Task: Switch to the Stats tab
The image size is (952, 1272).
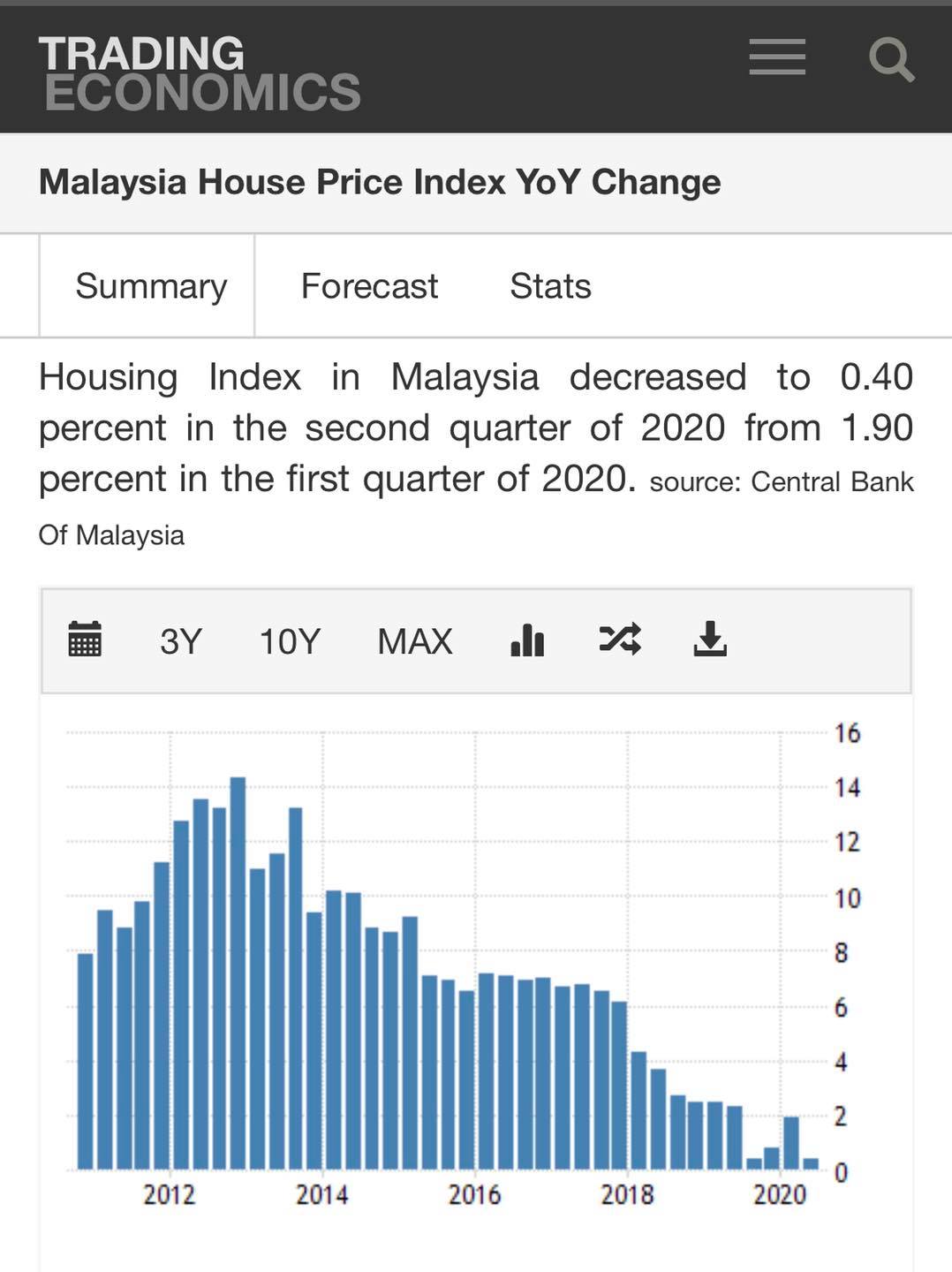Action: [x=550, y=286]
